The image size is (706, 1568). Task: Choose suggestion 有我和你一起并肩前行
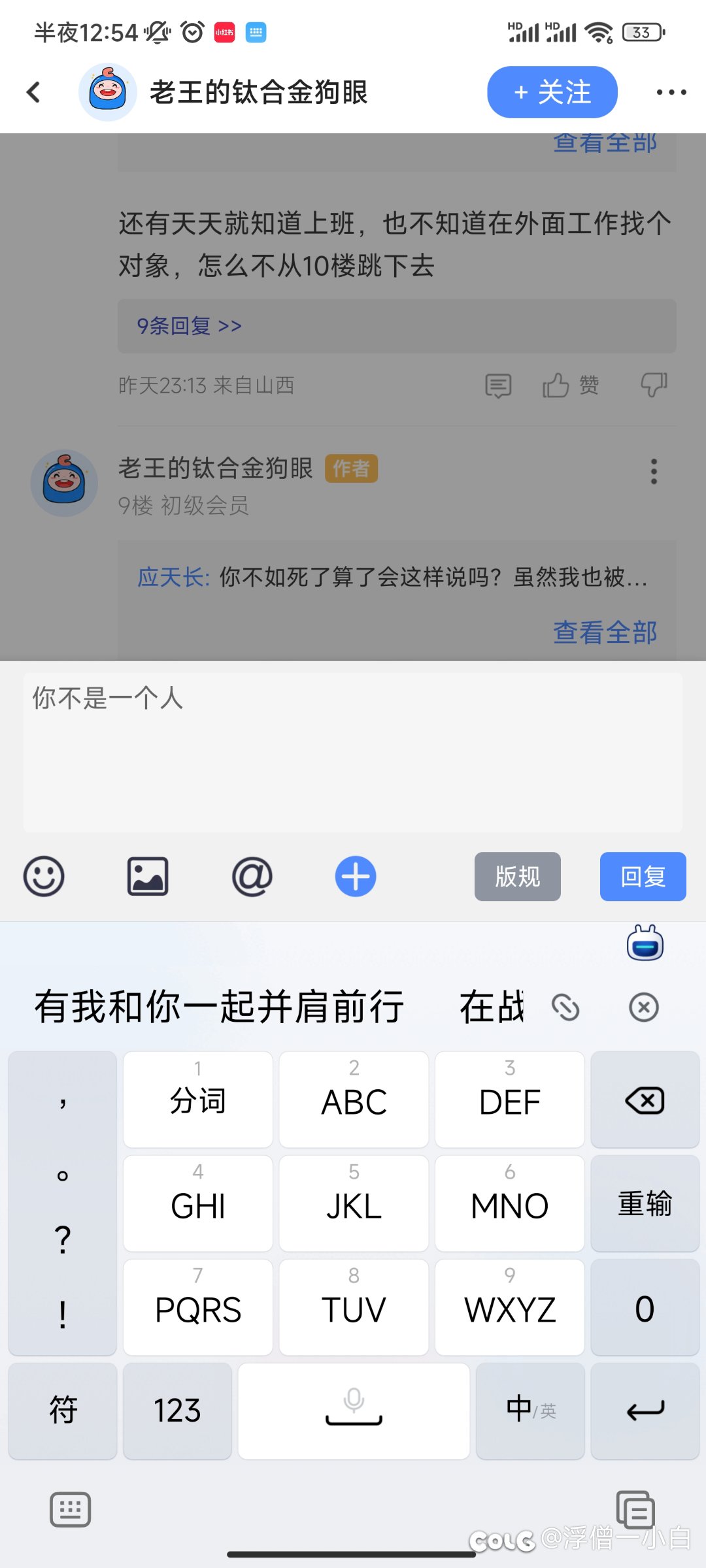220,1007
